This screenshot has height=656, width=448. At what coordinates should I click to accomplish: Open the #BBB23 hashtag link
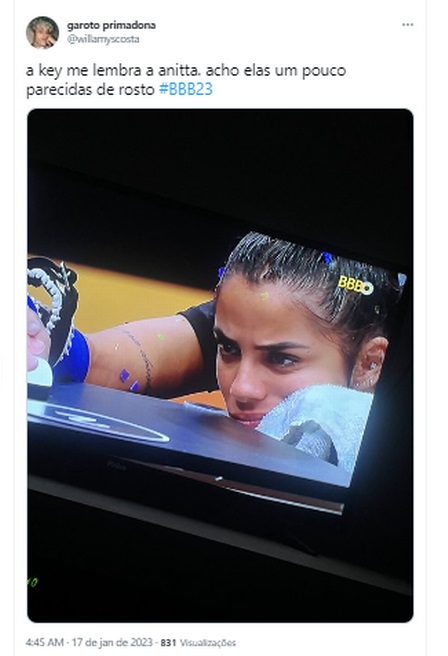point(186,89)
